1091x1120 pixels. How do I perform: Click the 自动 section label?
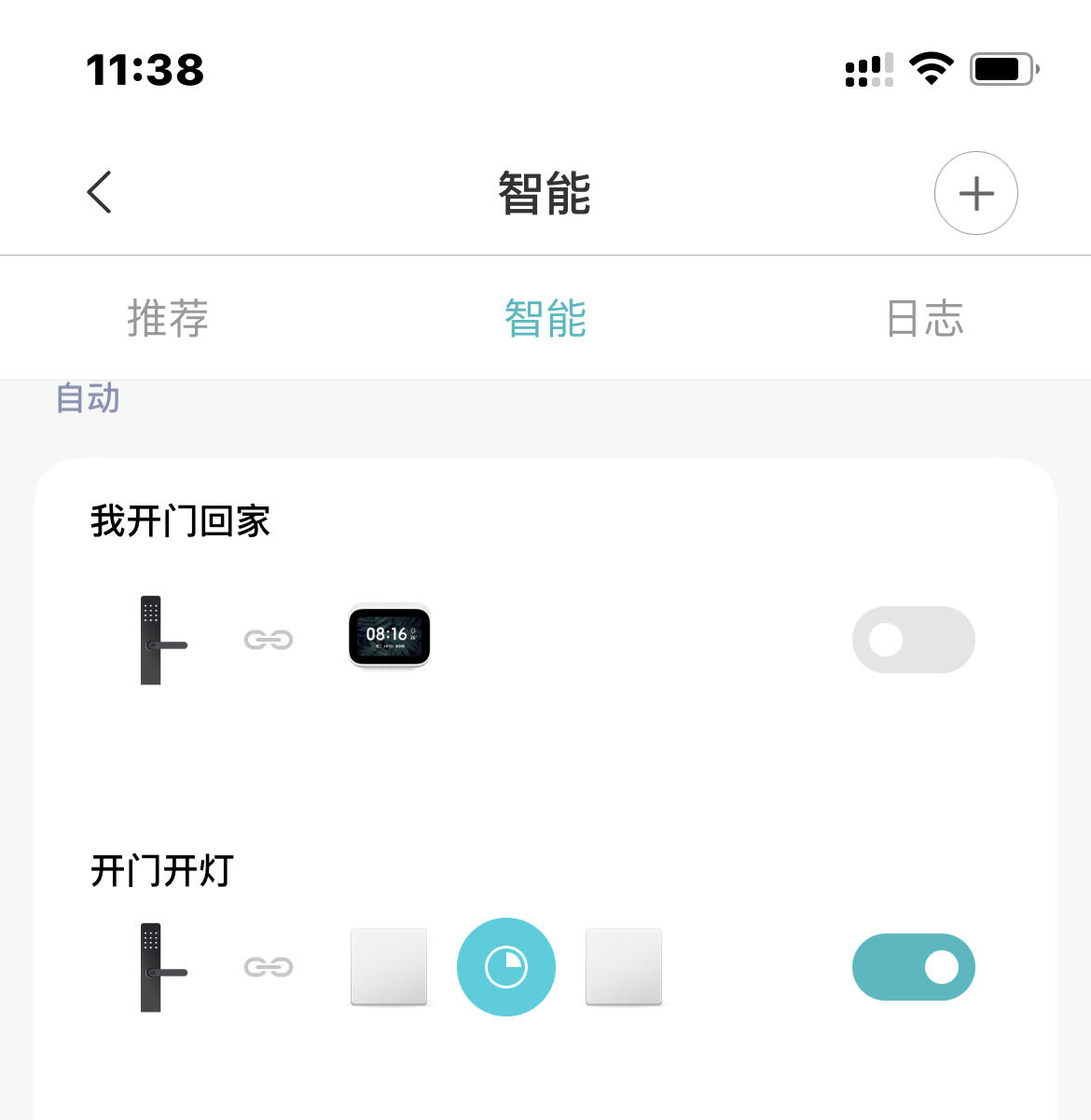87,397
